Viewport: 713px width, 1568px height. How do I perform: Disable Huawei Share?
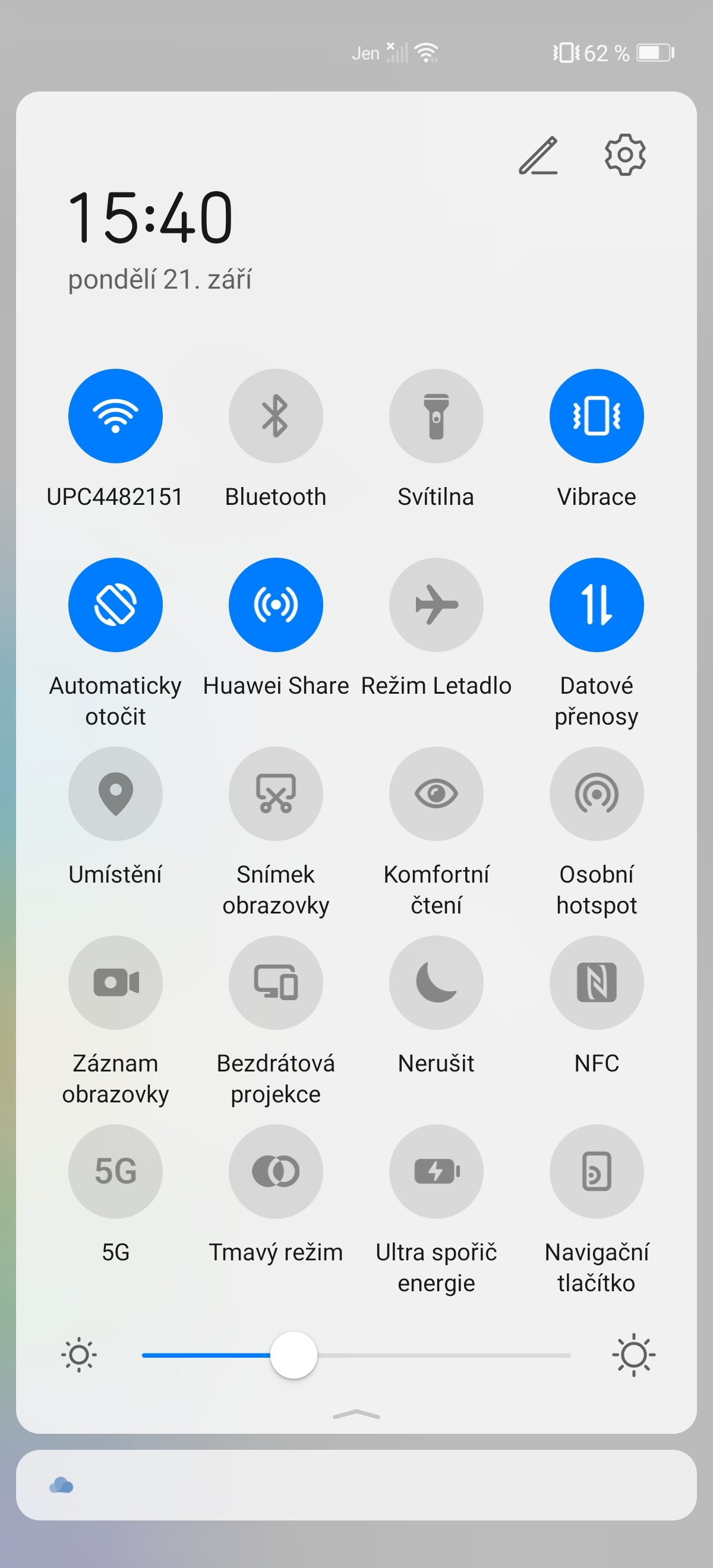tap(275, 603)
